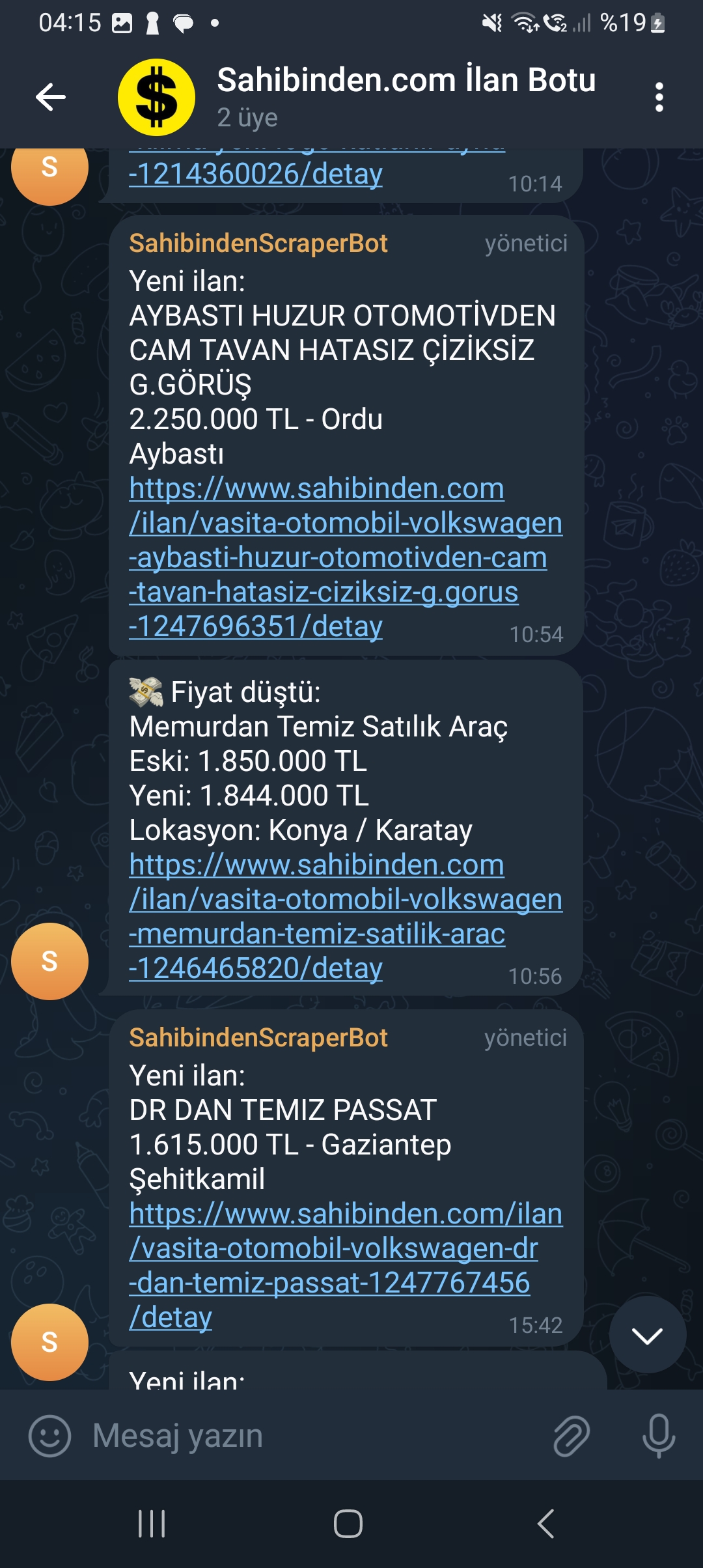The height and width of the screenshot is (1568, 703).
Task: Tap the orange S sender avatar
Action: tap(49, 960)
